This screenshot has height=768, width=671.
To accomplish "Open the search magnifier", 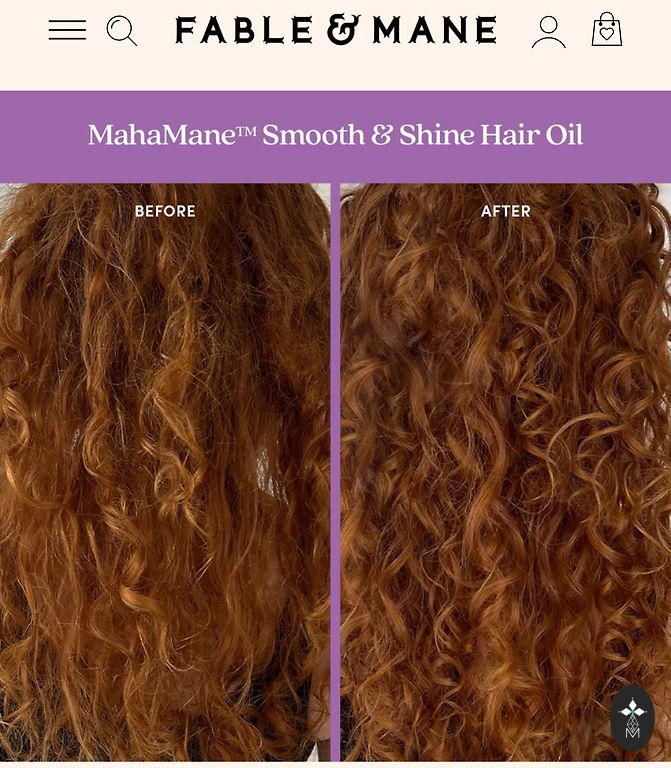I will pos(122,31).
